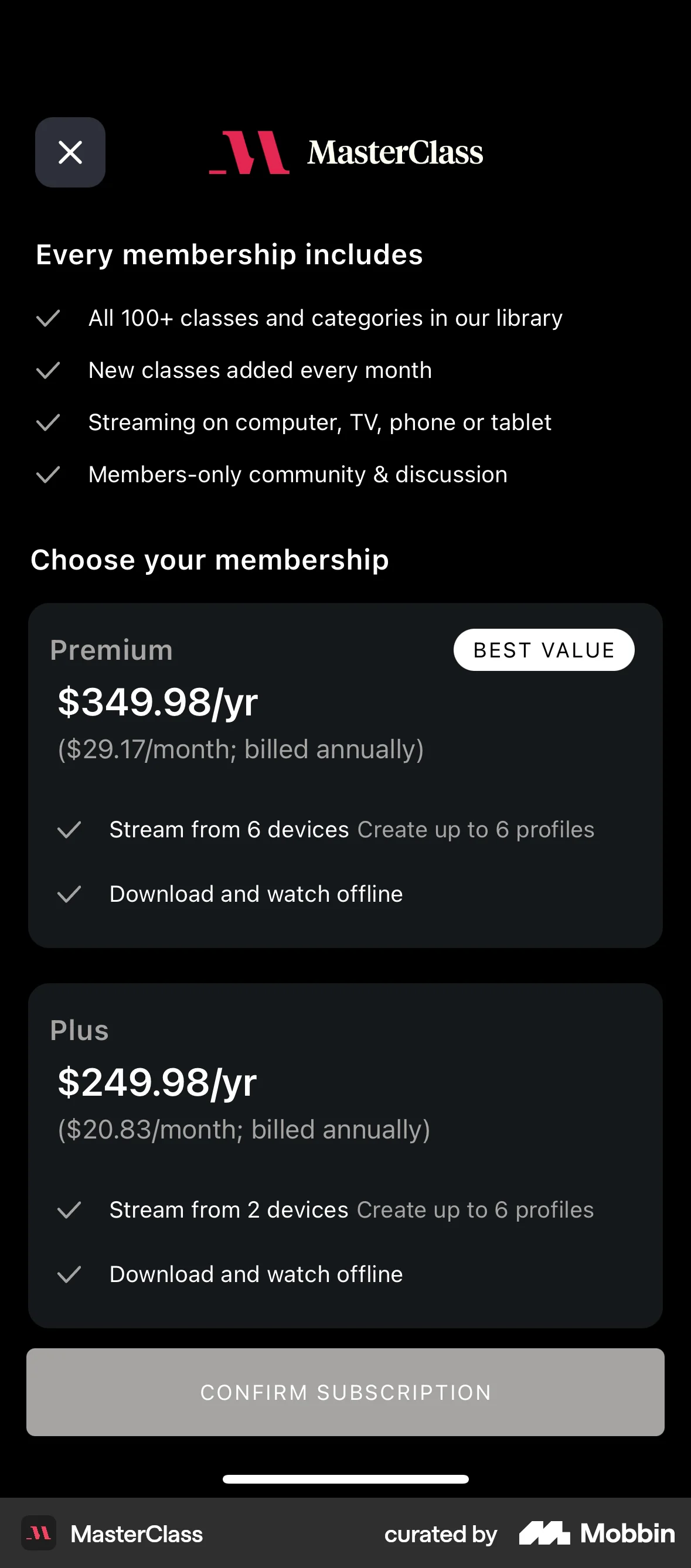The image size is (691, 1568).
Task: Tap the checkmark beside 'Stream from 2 devices'
Action: (x=69, y=1209)
